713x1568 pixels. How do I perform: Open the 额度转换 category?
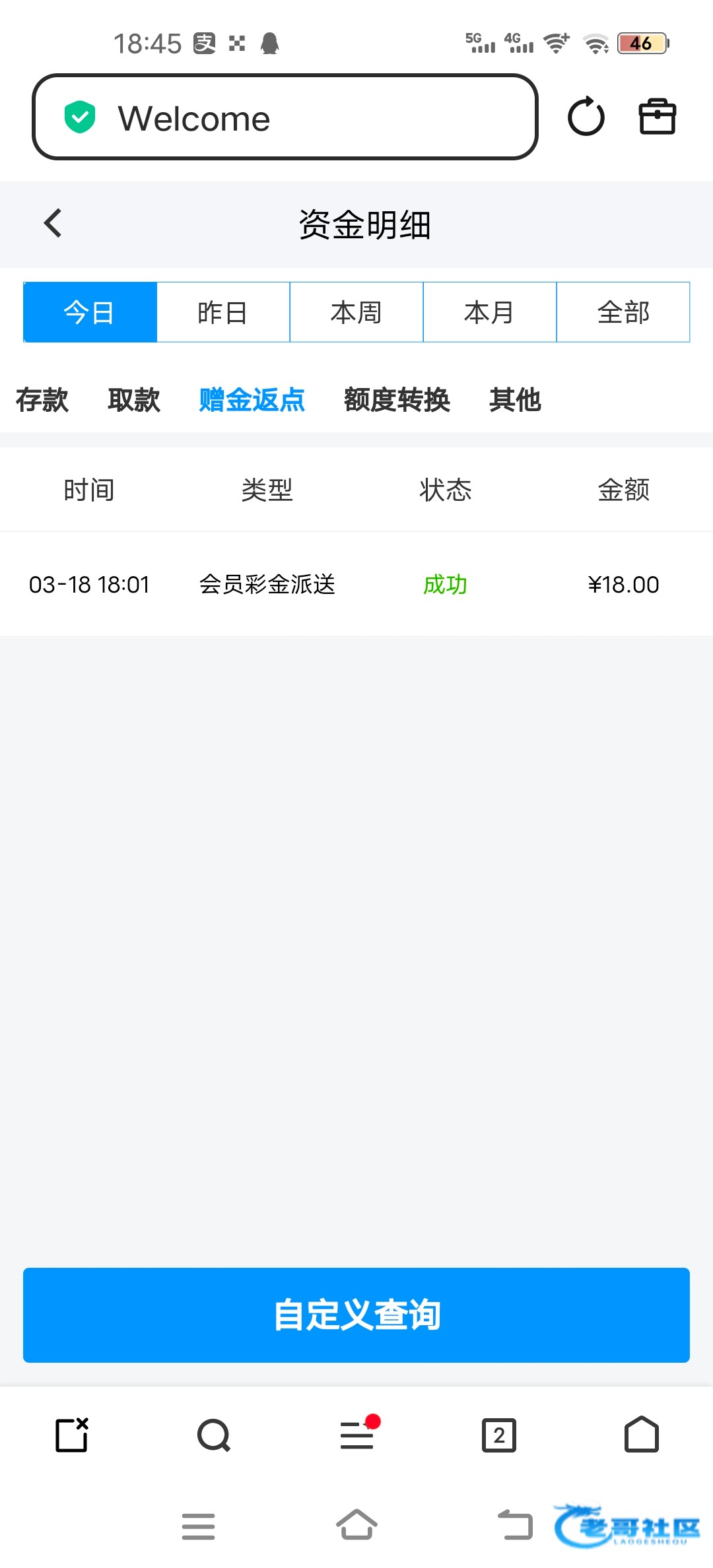[x=397, y=400]
